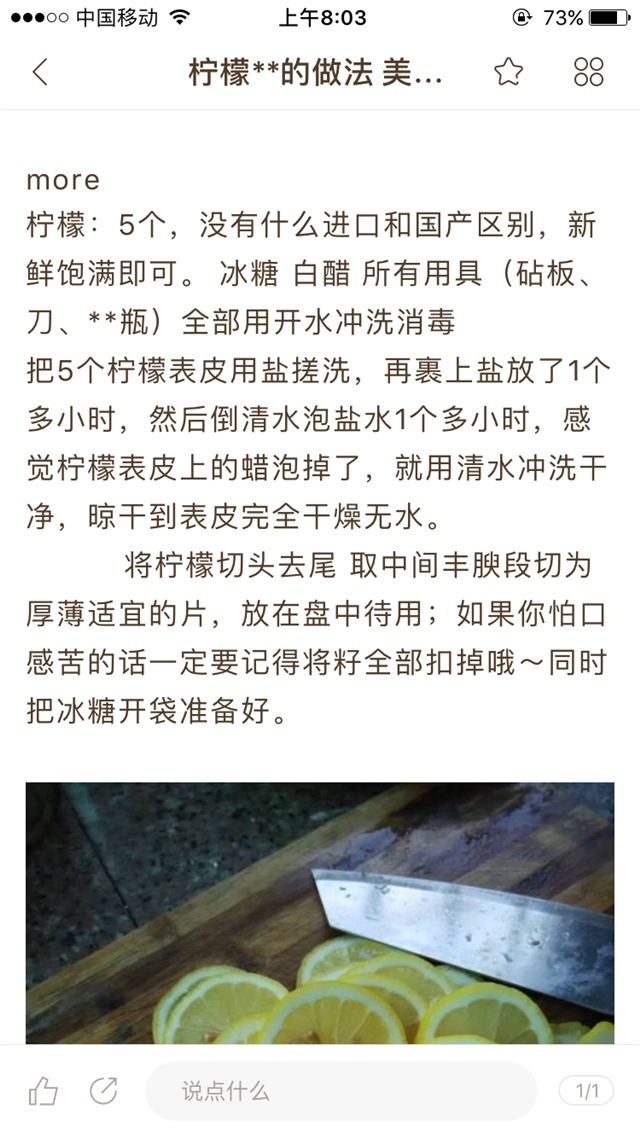Screen dimensions: 640x1138
Task: Go back using the left arrow
Action: (40, 72)
